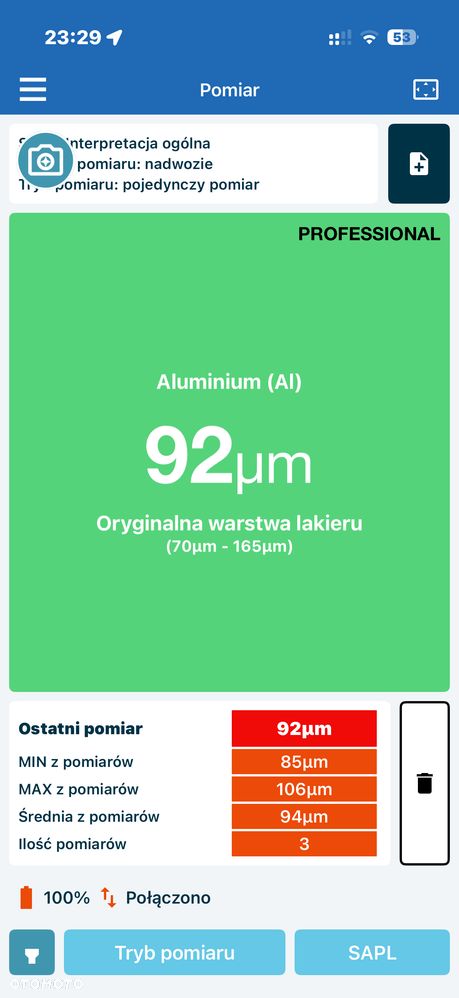Delete measurements with the trash button
The width and height of the screenshot is (459, 998).
pyautogui.click(x=425, y=784)
